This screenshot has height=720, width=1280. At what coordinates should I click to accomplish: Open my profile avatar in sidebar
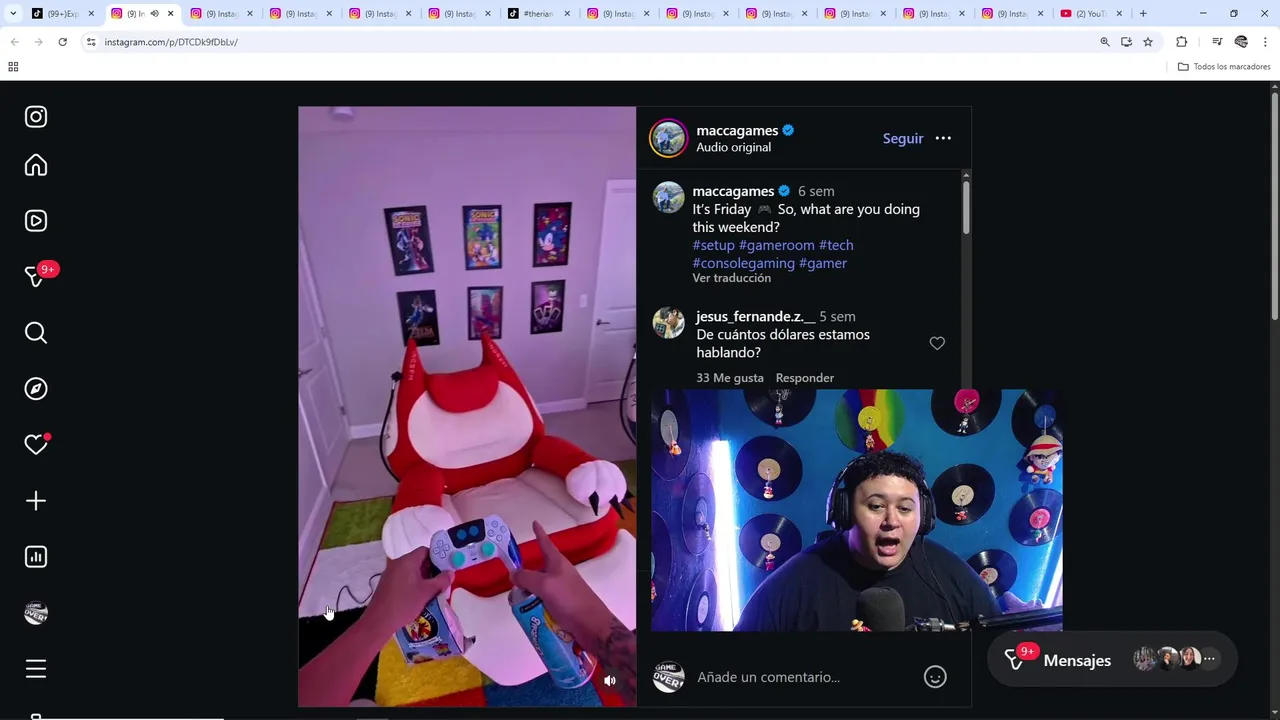point(36,613)
